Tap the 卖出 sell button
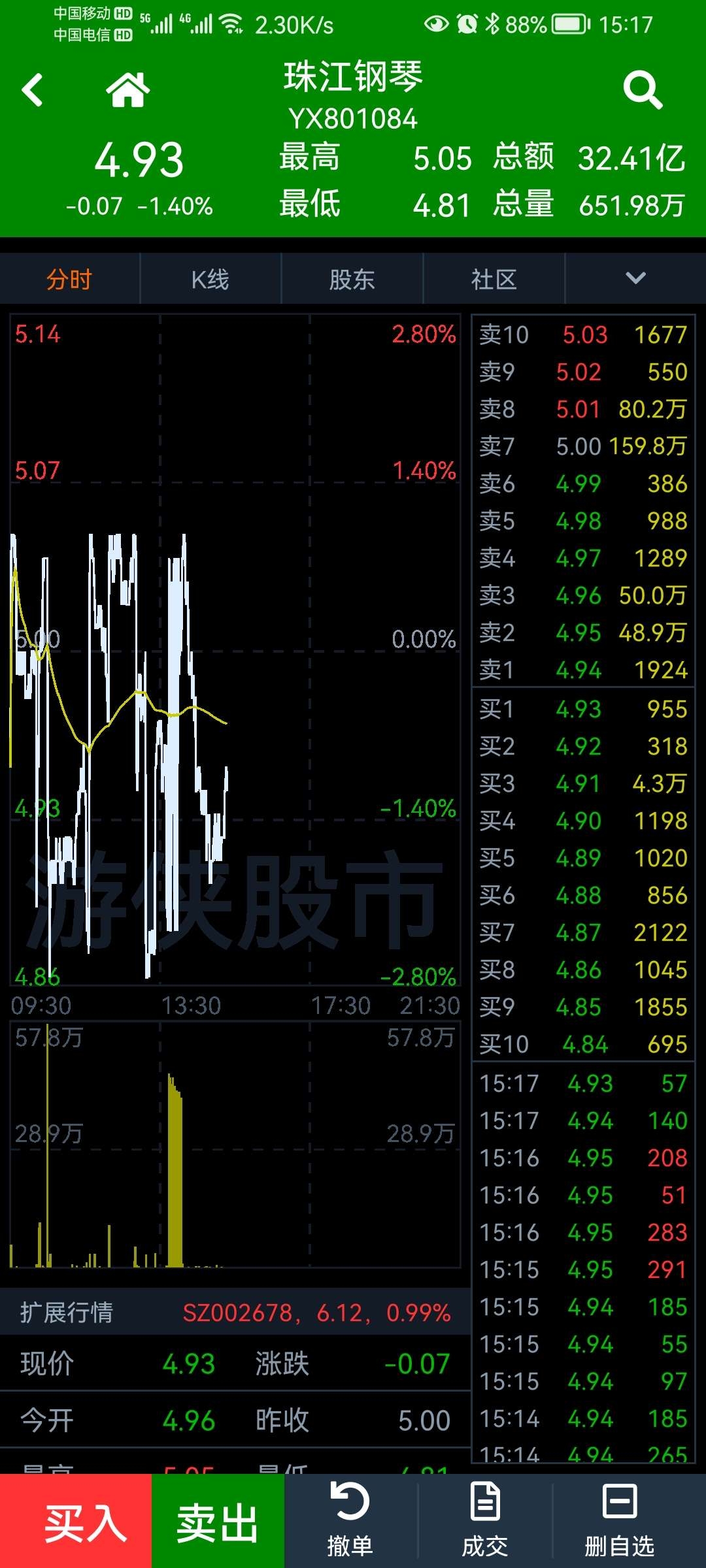Image resolution: width=706 pixels, height=1568 pixels. tap(218, 1521)
